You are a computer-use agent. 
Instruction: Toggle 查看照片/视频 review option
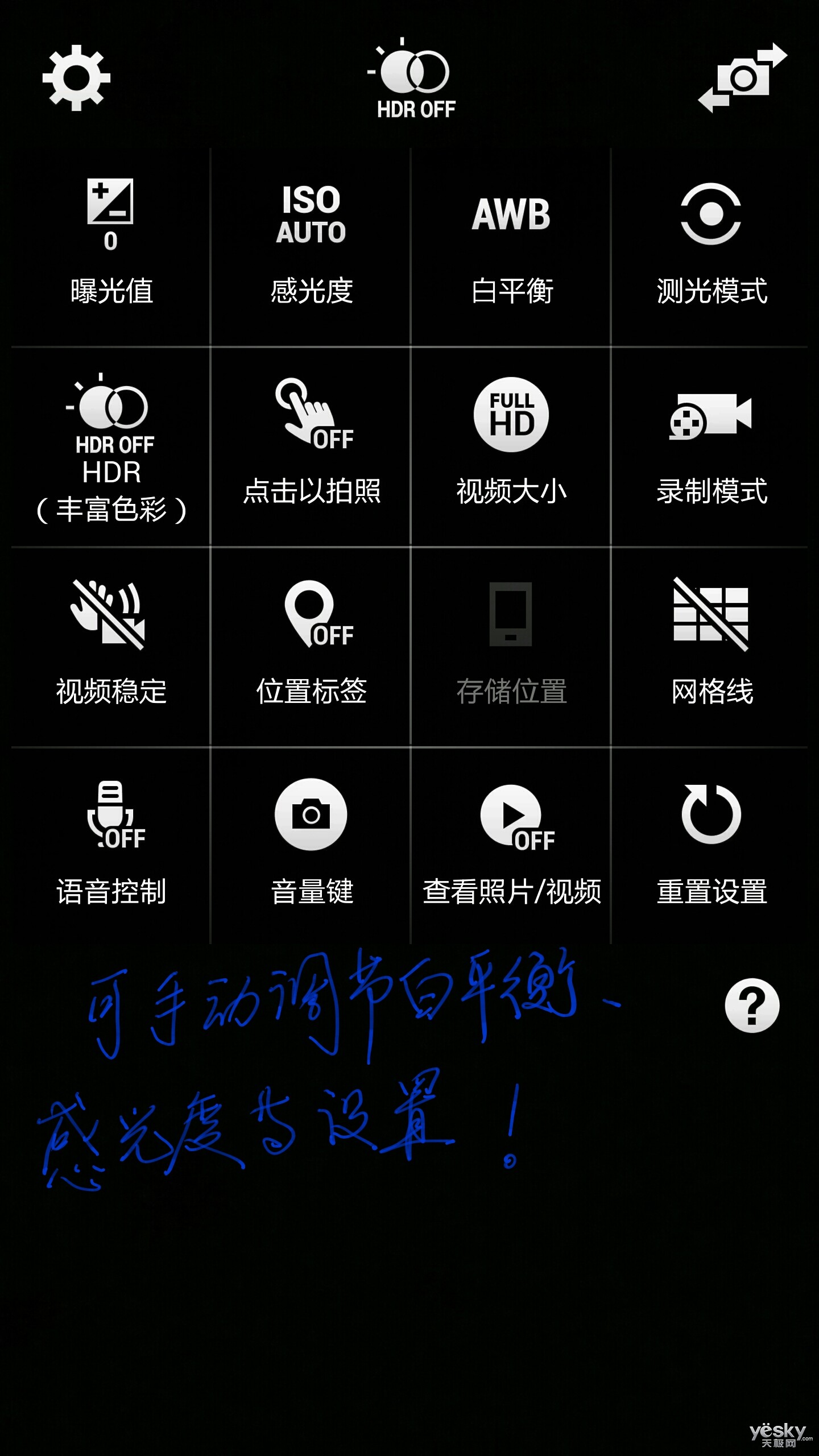[x=511, y=842]
